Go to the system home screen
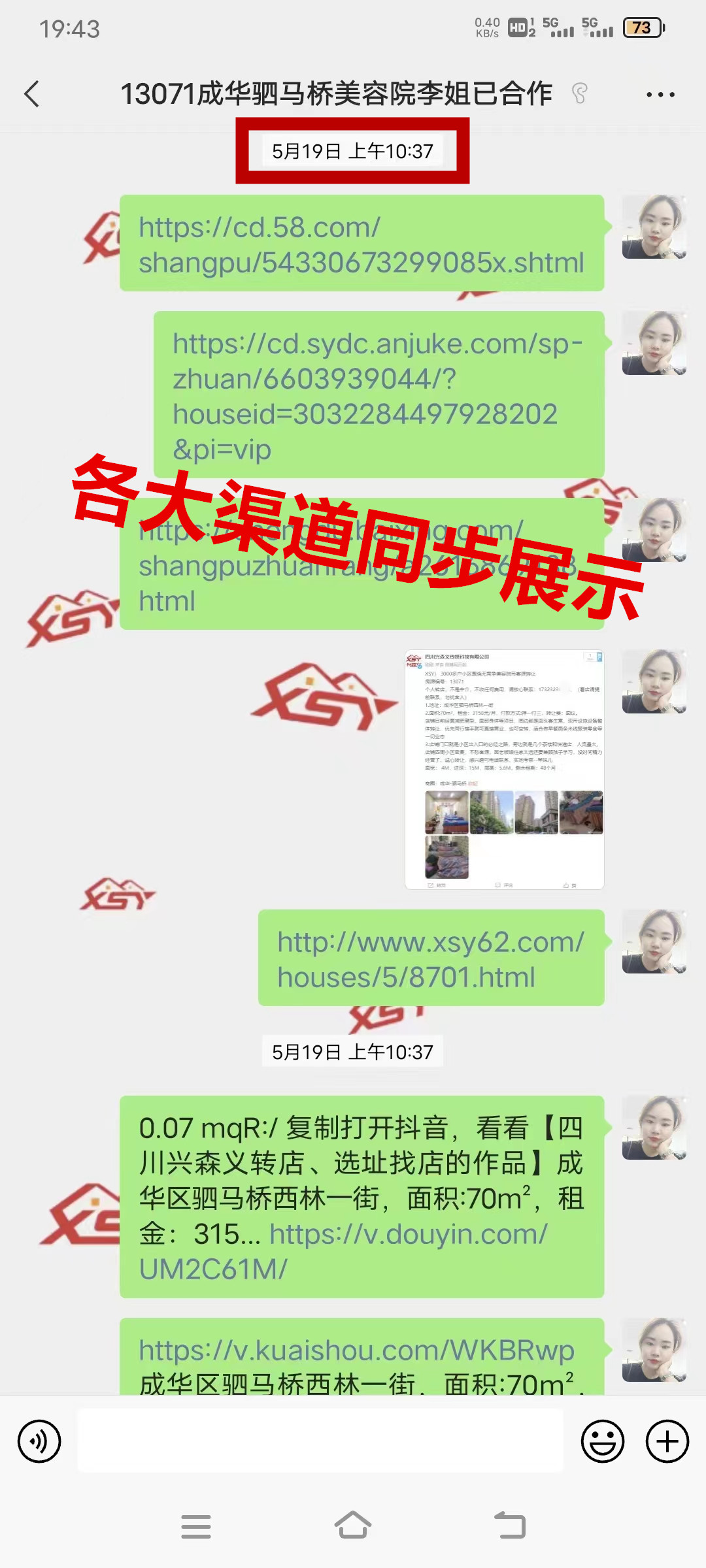706x1568 pixels. pyautogui.click(x=353, y=1526)
